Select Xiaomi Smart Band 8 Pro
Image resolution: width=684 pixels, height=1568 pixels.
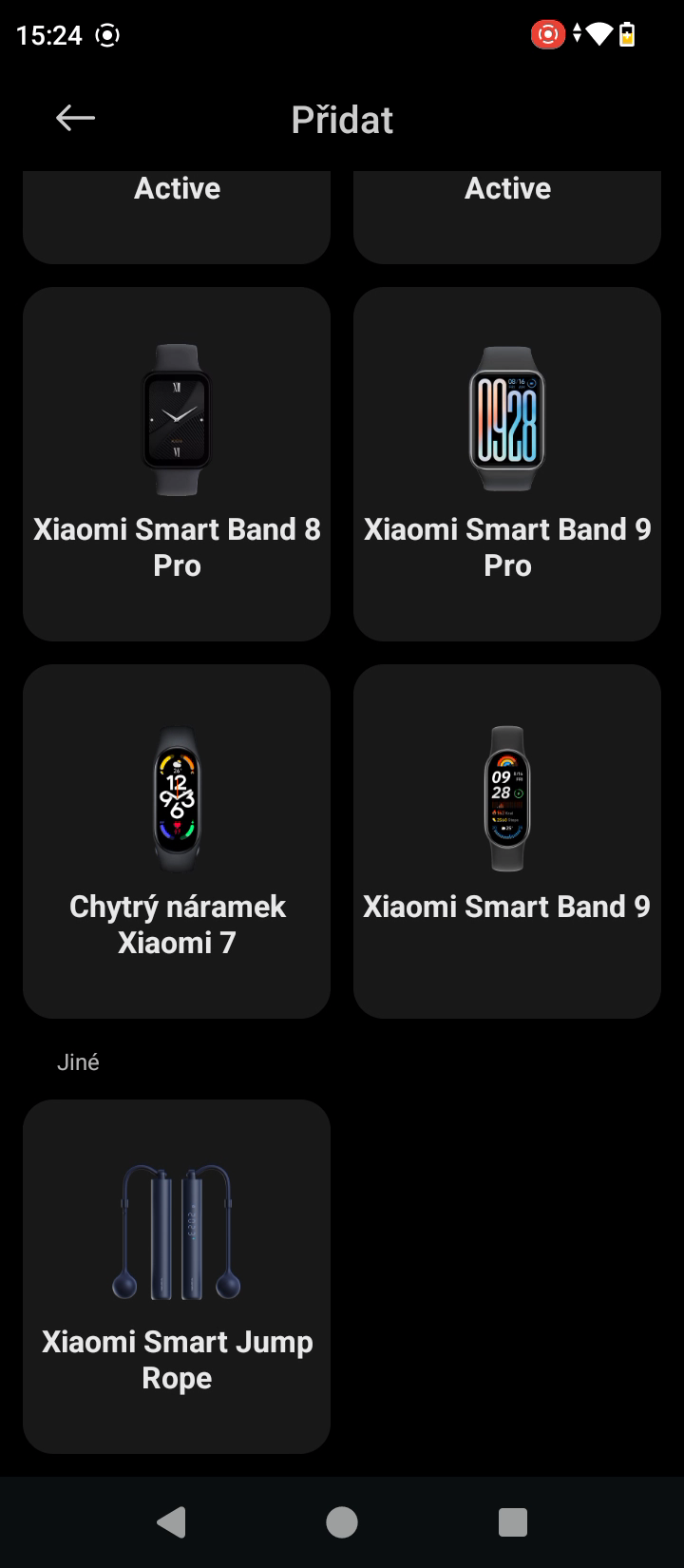point(177,464)
